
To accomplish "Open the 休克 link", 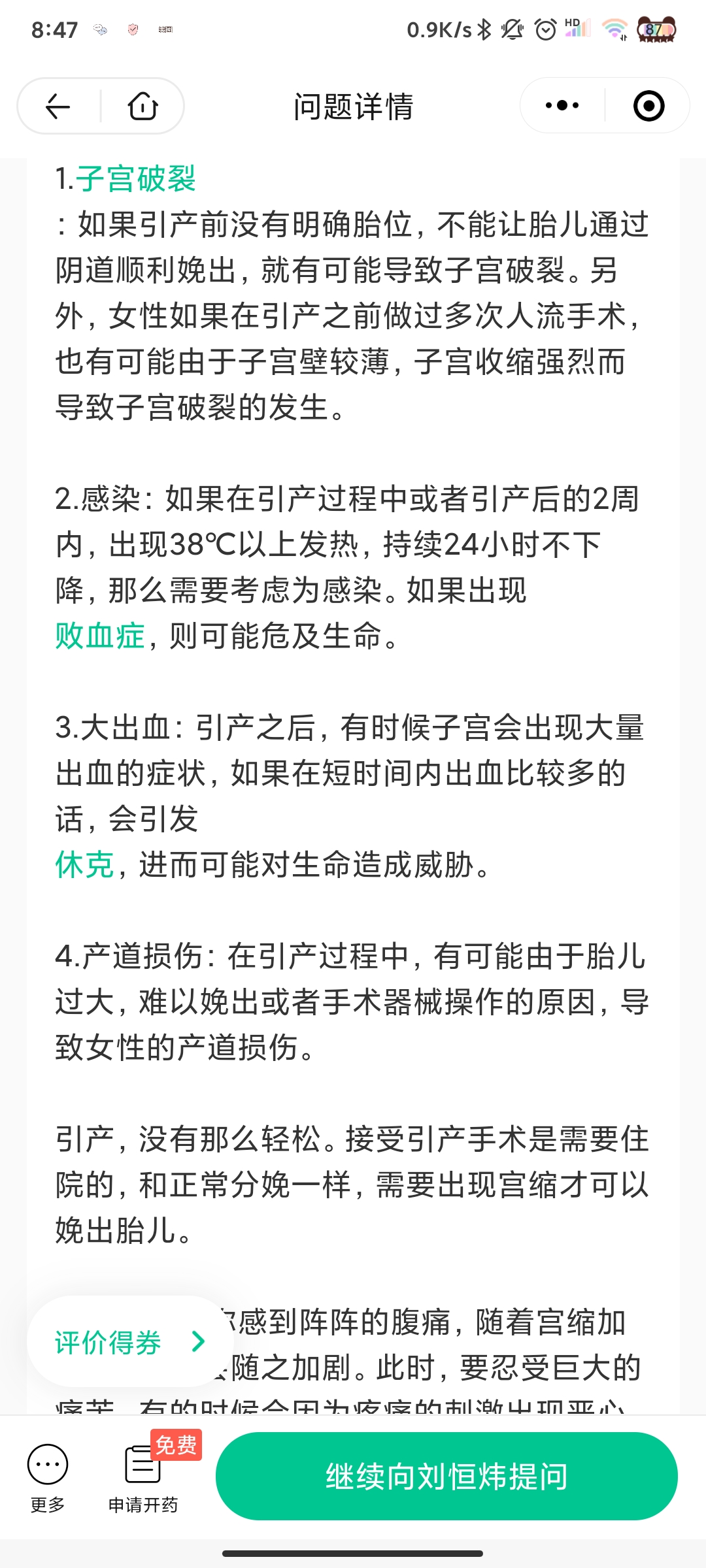I will [x=85, y=864].
